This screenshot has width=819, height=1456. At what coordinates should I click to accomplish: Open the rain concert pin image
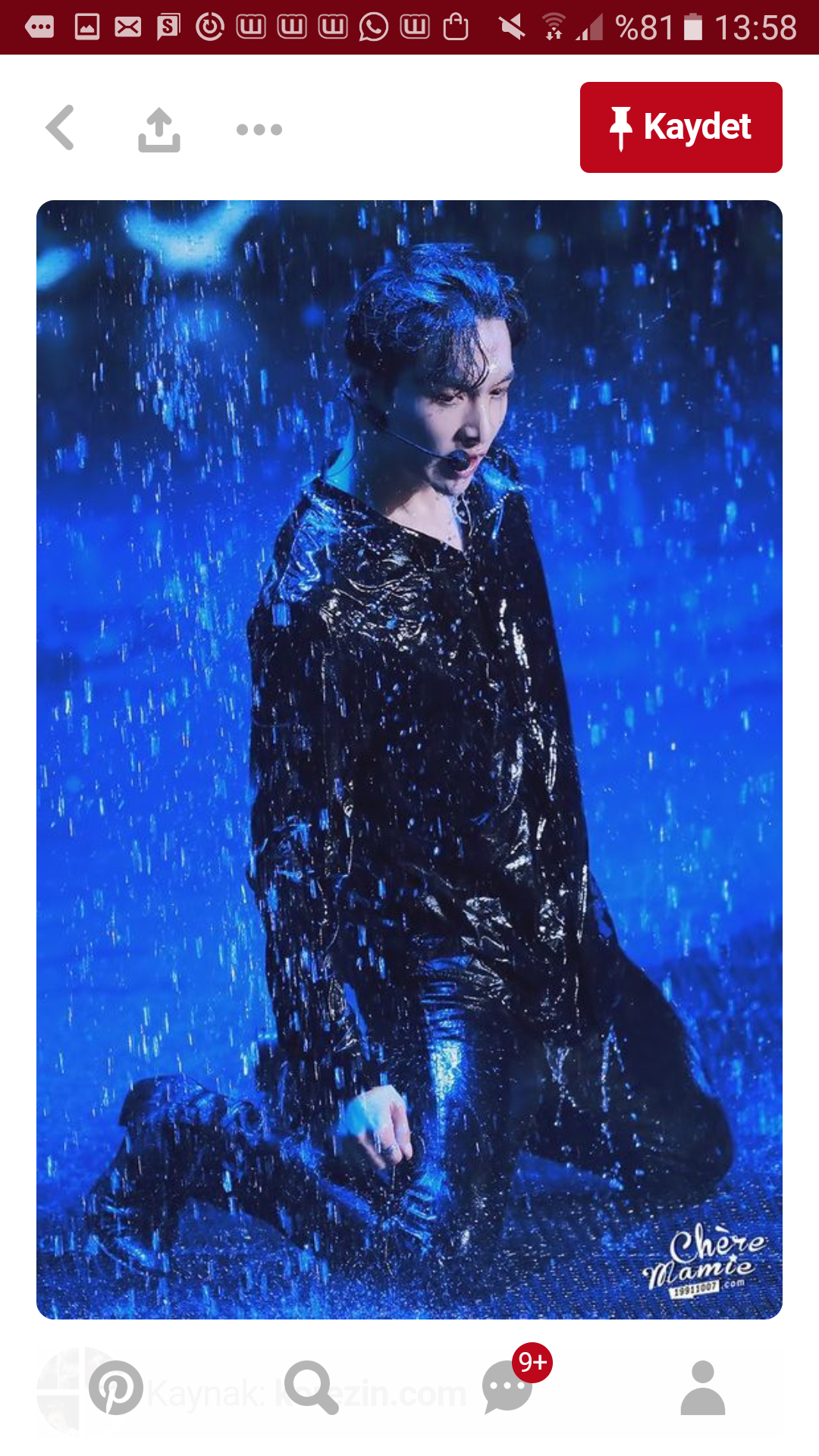point(409,758)
